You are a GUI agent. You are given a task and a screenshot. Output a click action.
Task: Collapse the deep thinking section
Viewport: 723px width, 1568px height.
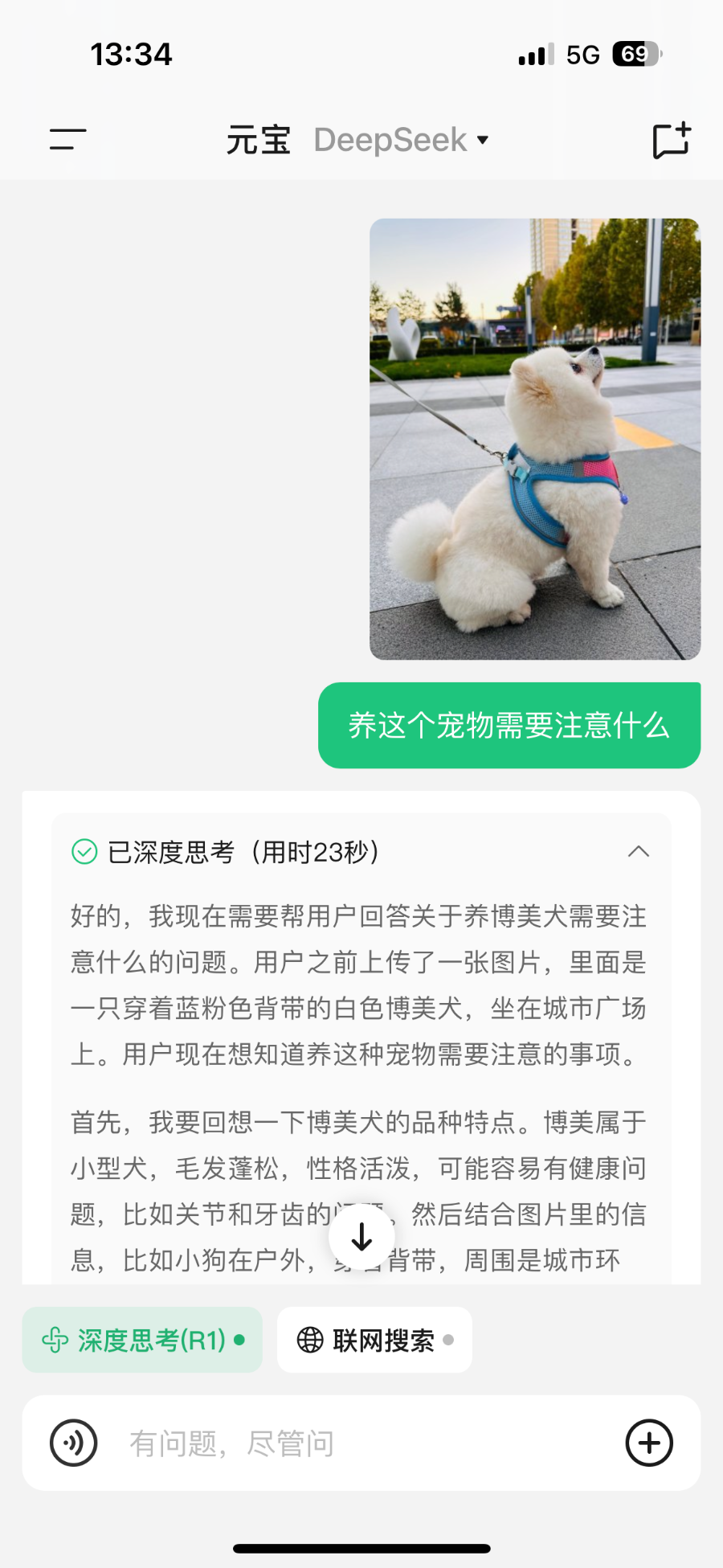(x=638, y=852)
